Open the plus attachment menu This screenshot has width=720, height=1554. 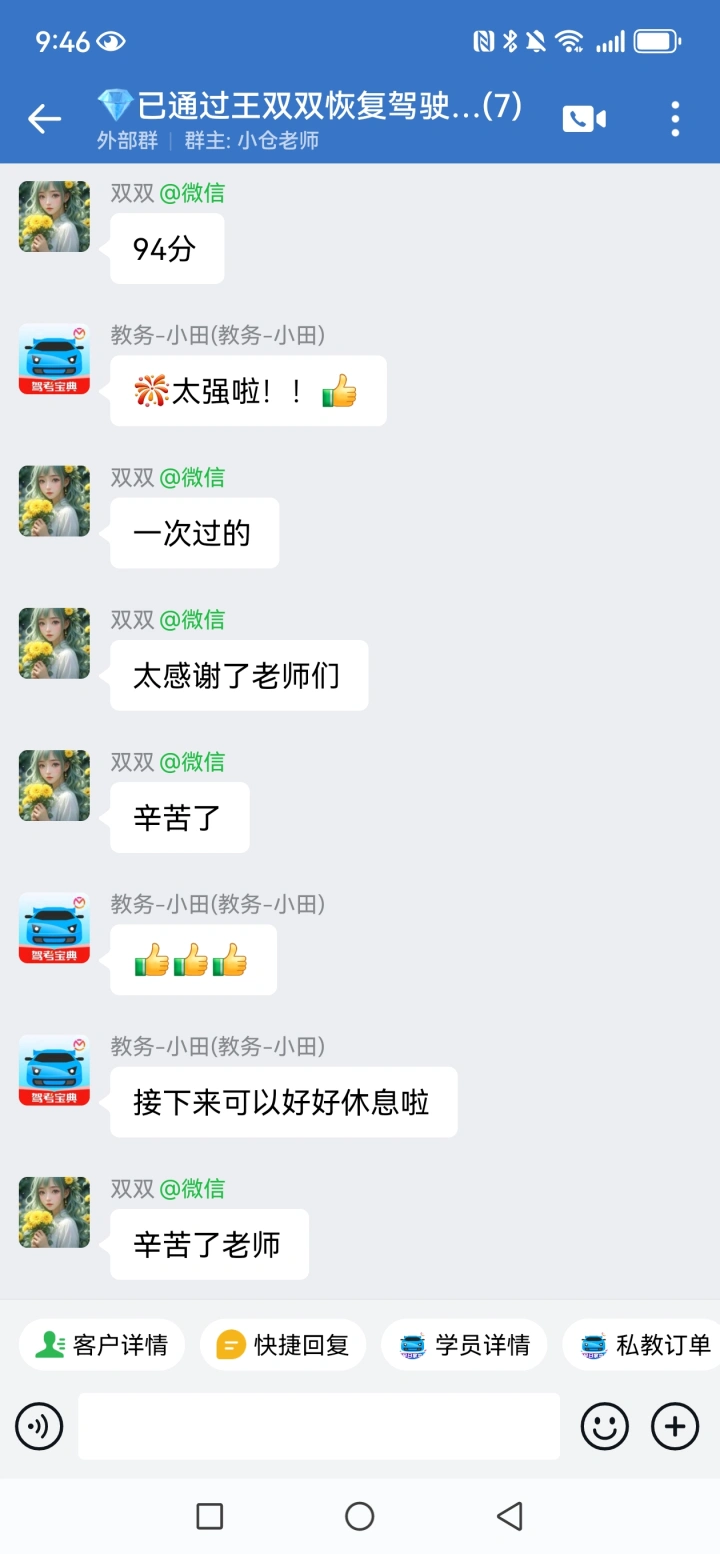[675, 1426]
